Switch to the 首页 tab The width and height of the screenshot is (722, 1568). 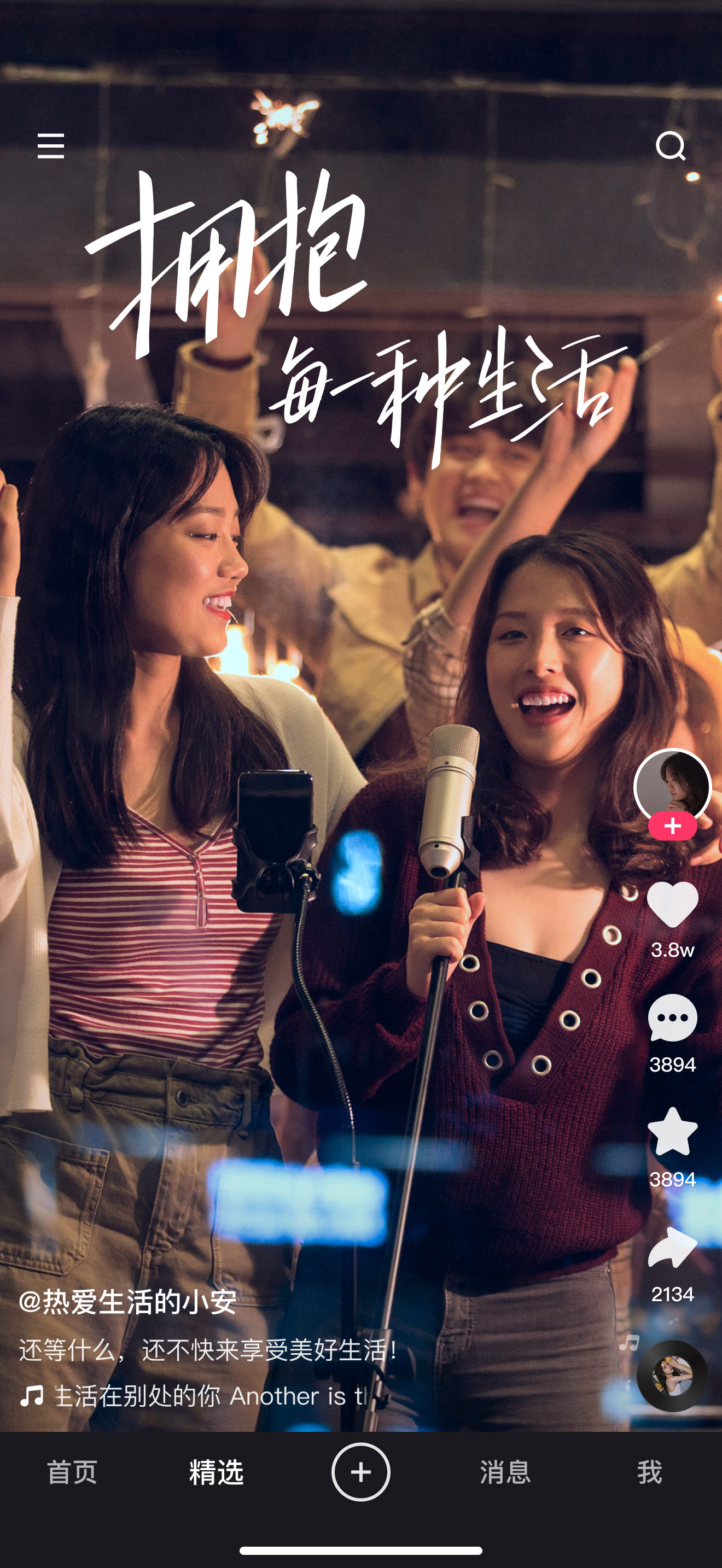[72, 1472]
